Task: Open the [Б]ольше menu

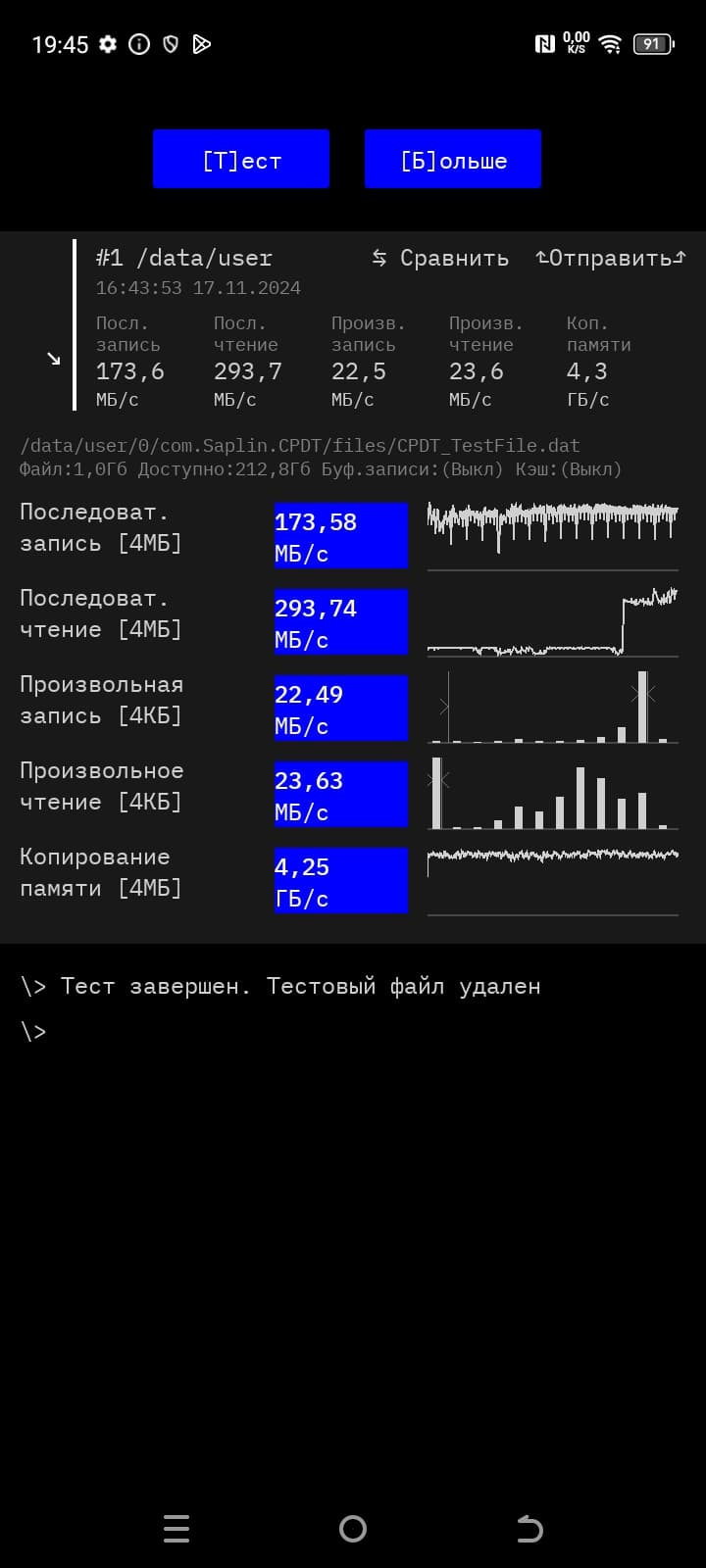Action: (453, 159)
